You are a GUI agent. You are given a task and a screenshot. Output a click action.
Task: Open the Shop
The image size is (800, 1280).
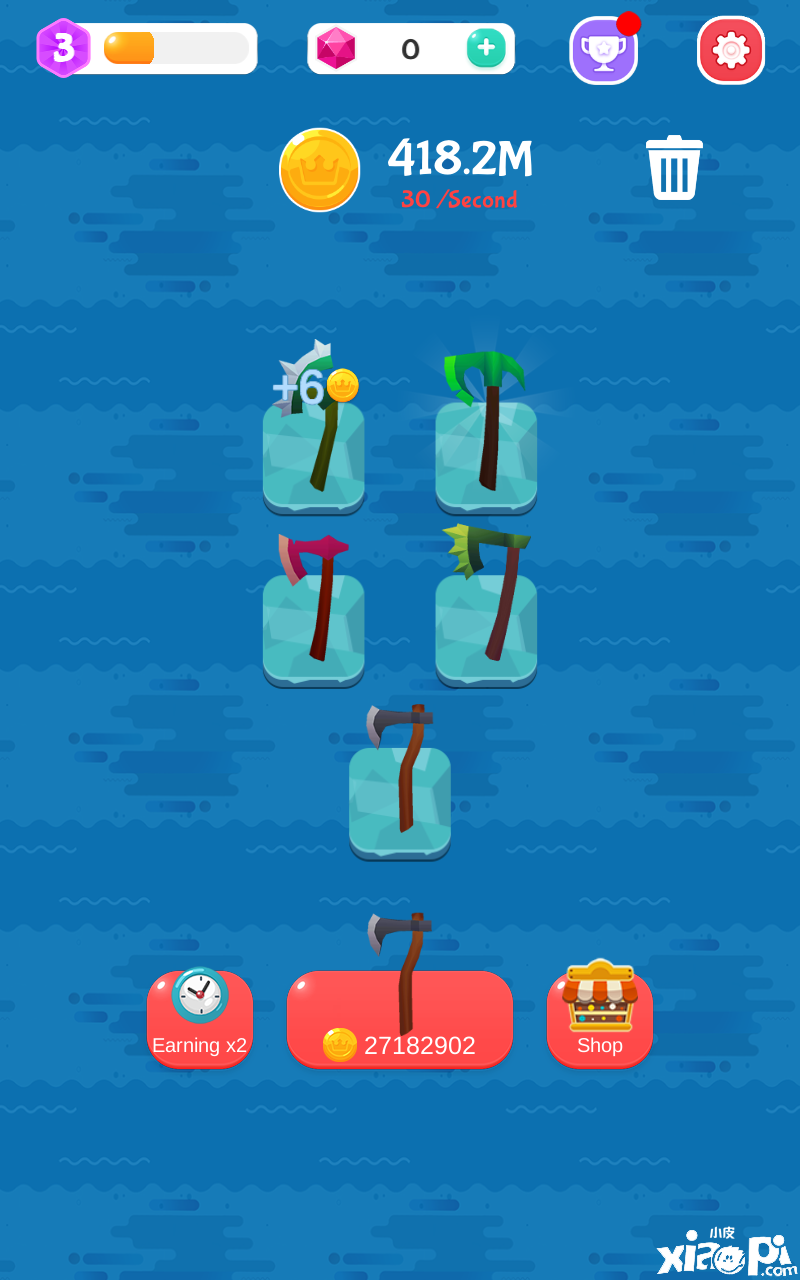pos(600,1018)
